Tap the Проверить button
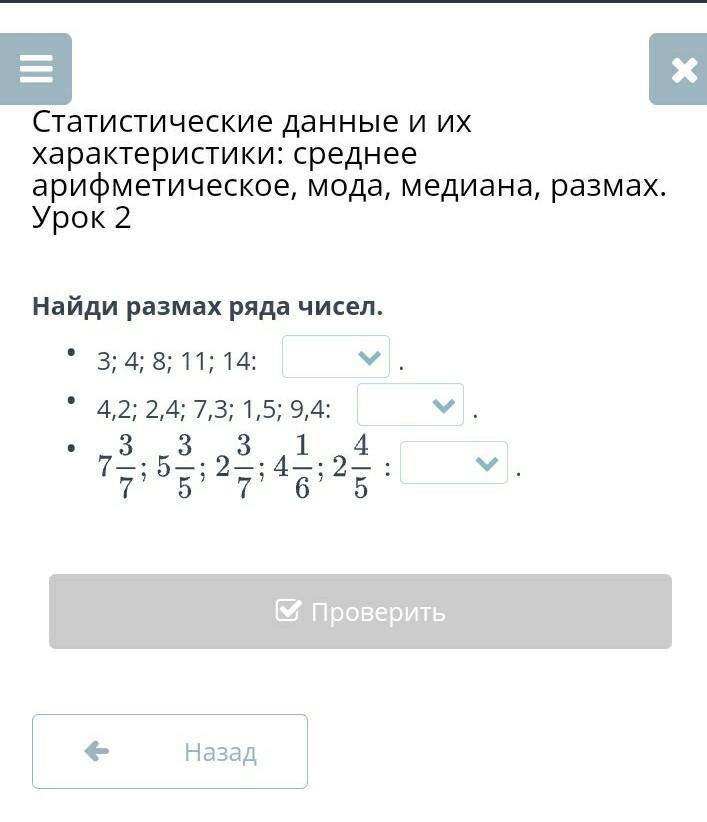Viewport: 707px width, 822px height. pos(360,611)
